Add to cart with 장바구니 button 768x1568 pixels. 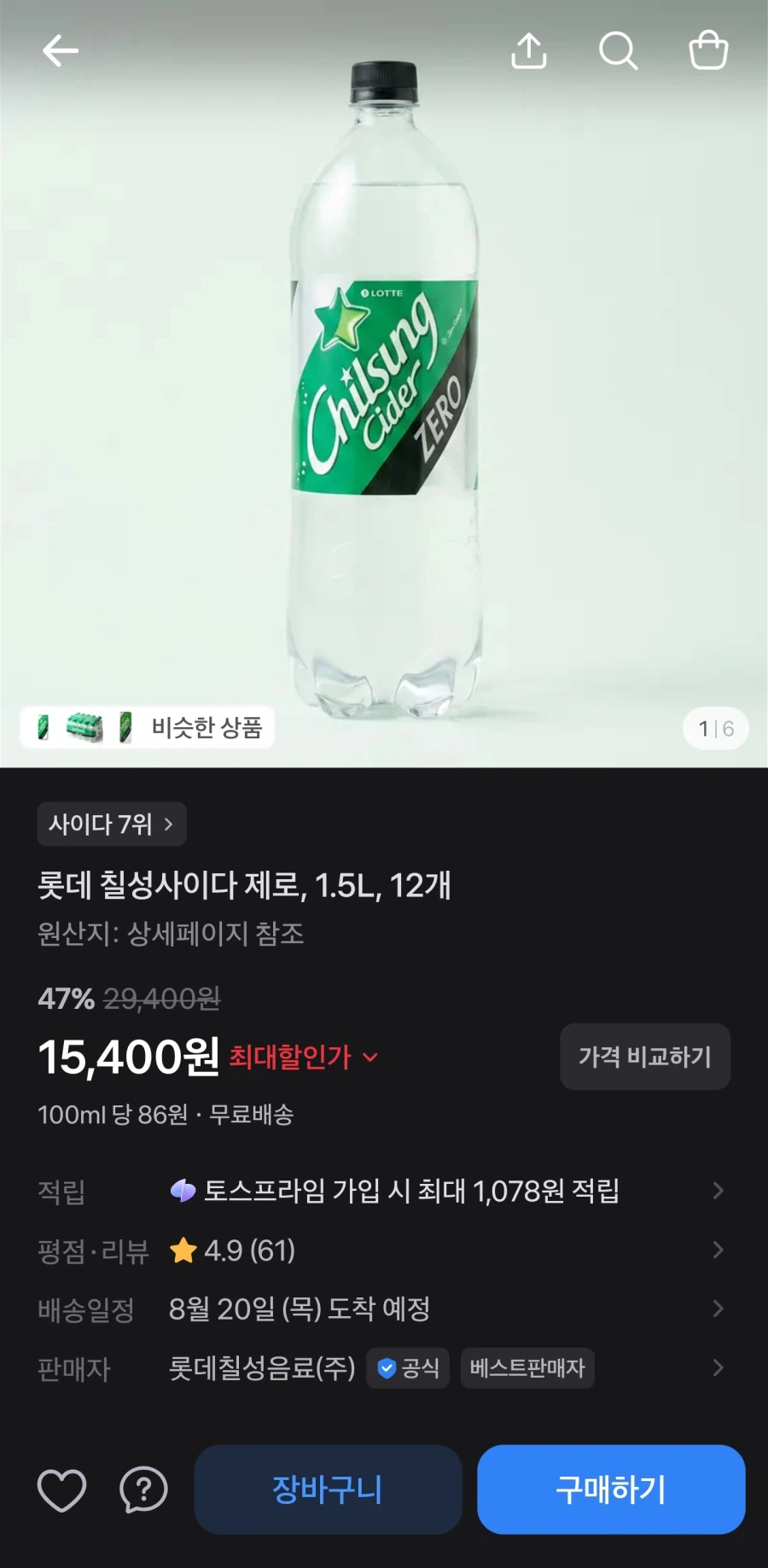[328, 1489]
